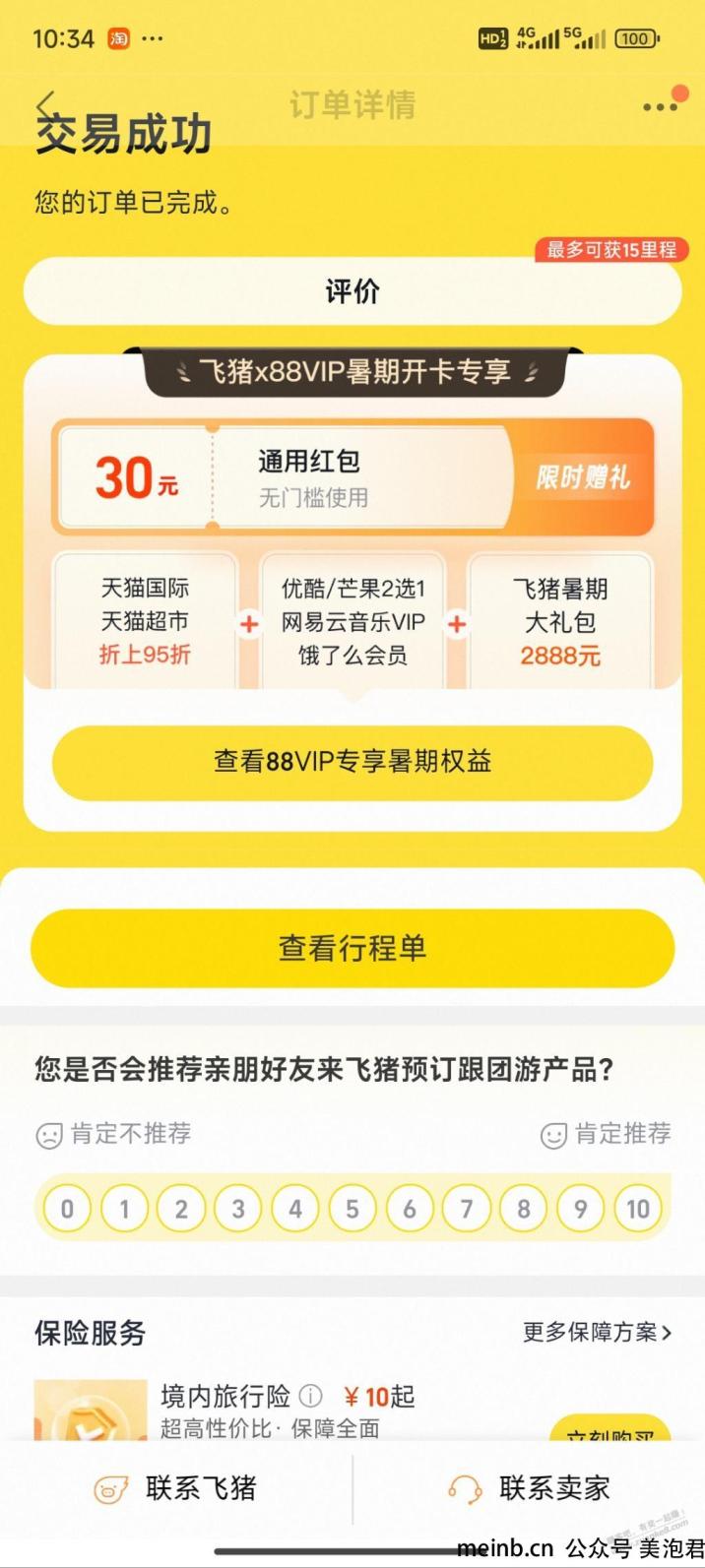Select rating score 10
705x1568 pixels.
tap(638, 1209)
